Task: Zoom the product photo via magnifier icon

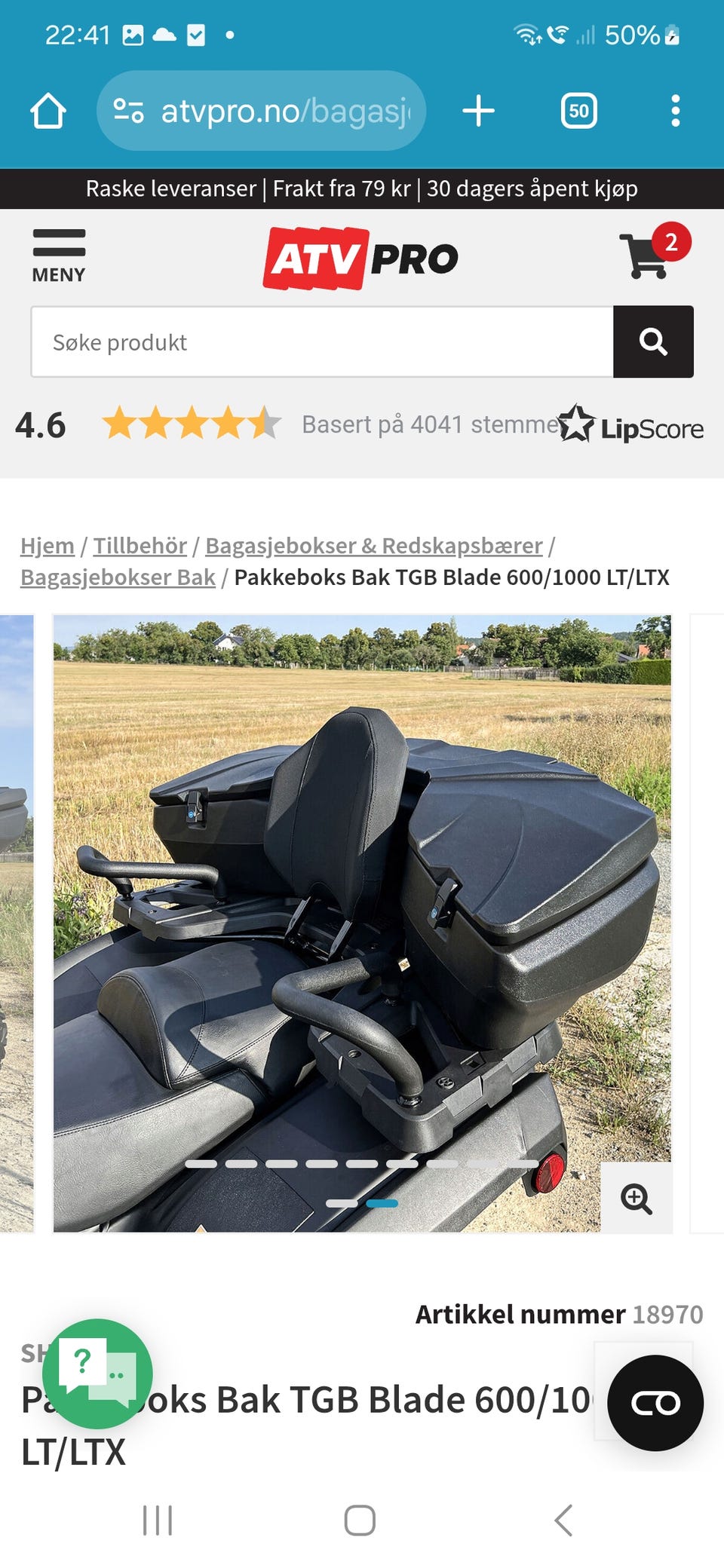Action: pos(637,1197)
